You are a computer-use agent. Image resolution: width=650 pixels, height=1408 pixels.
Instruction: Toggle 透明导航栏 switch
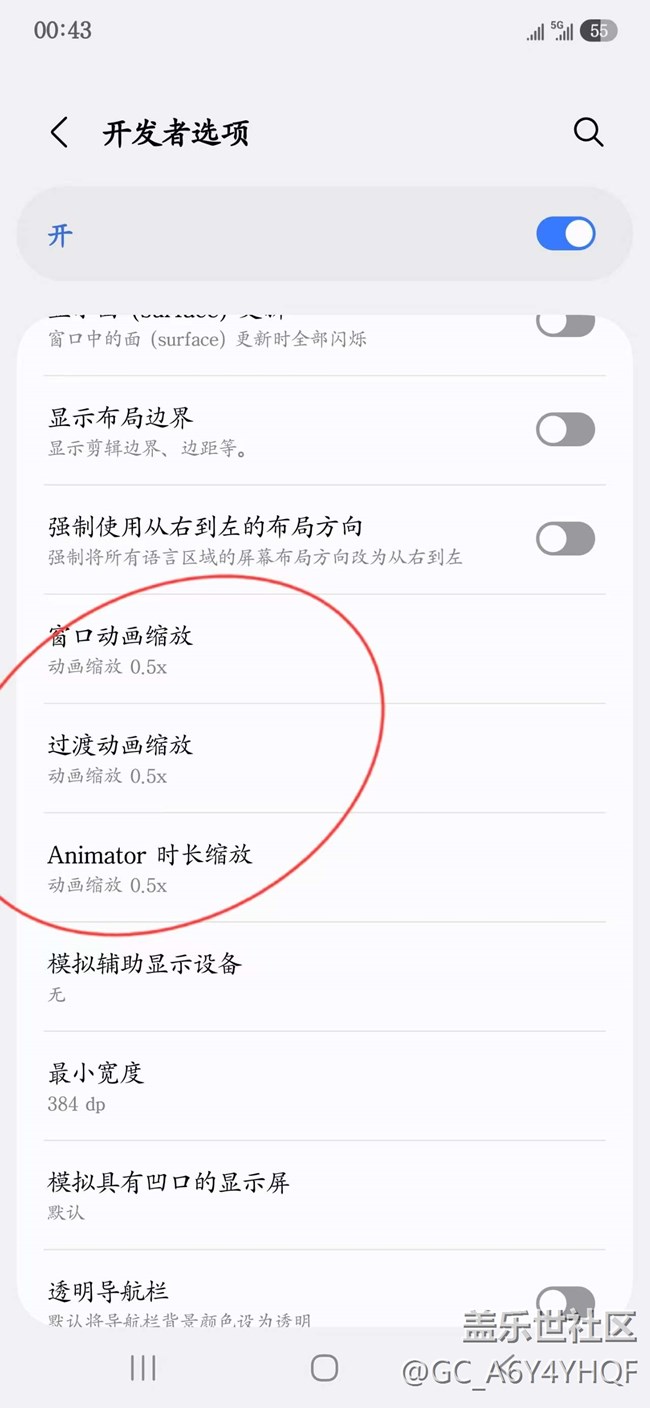(x=565, y=1298)
